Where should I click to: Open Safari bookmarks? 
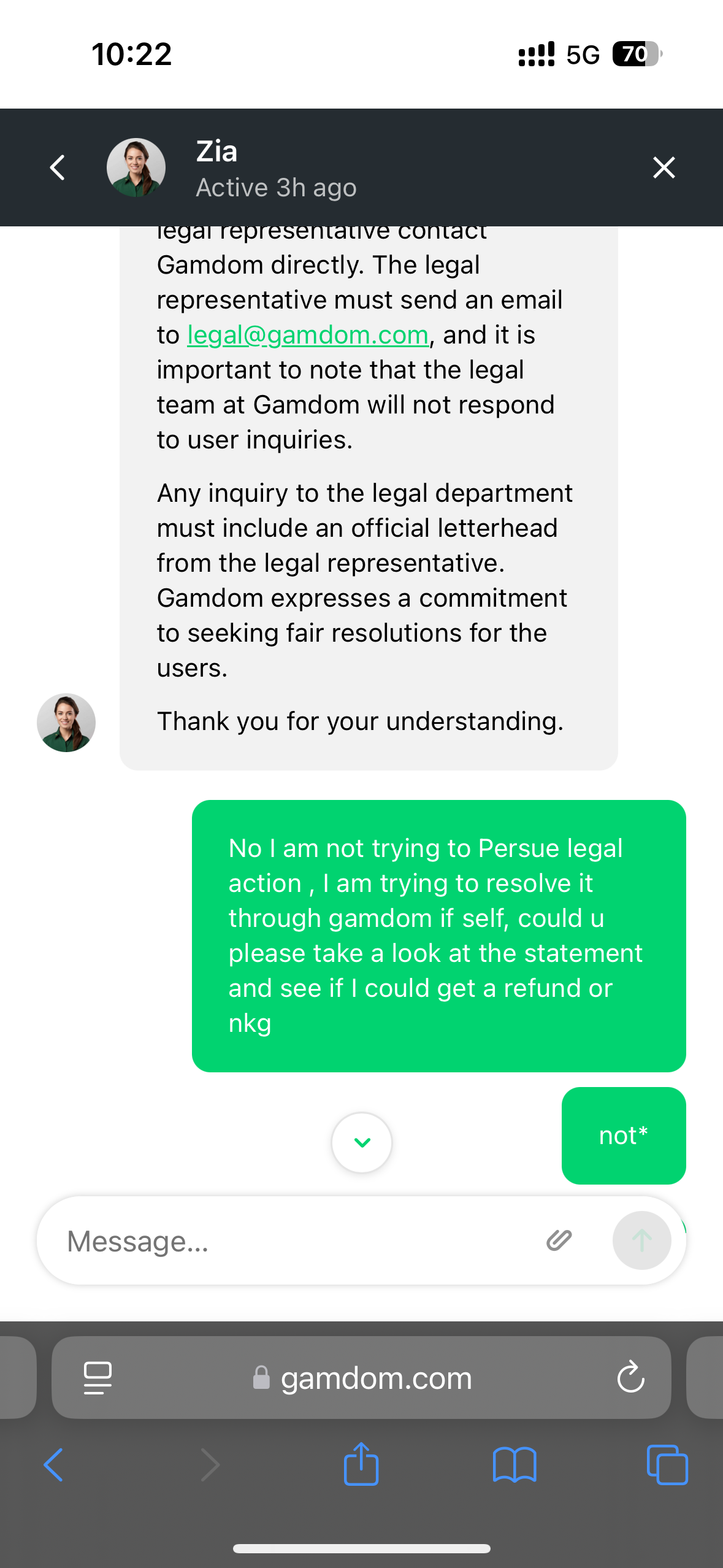(x=515, y=1465)
